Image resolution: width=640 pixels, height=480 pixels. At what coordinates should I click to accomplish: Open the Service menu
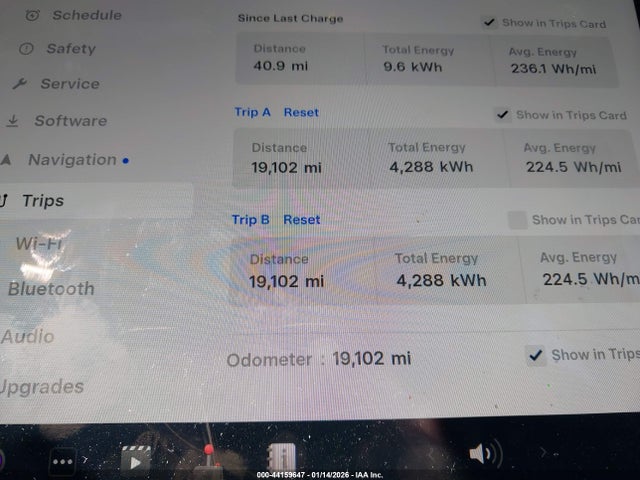click(x=68, y=84)
